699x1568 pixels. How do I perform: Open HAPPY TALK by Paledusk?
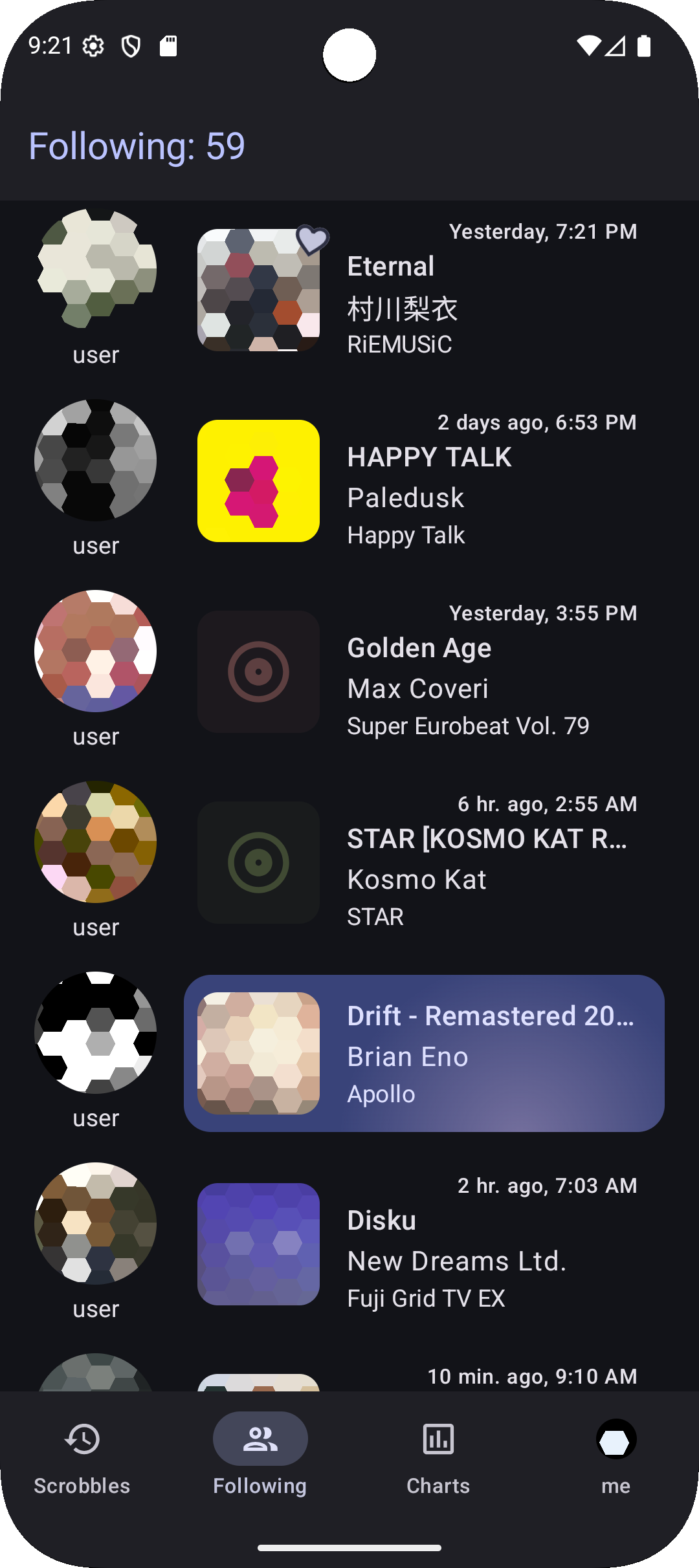click(x=424, y=481)
